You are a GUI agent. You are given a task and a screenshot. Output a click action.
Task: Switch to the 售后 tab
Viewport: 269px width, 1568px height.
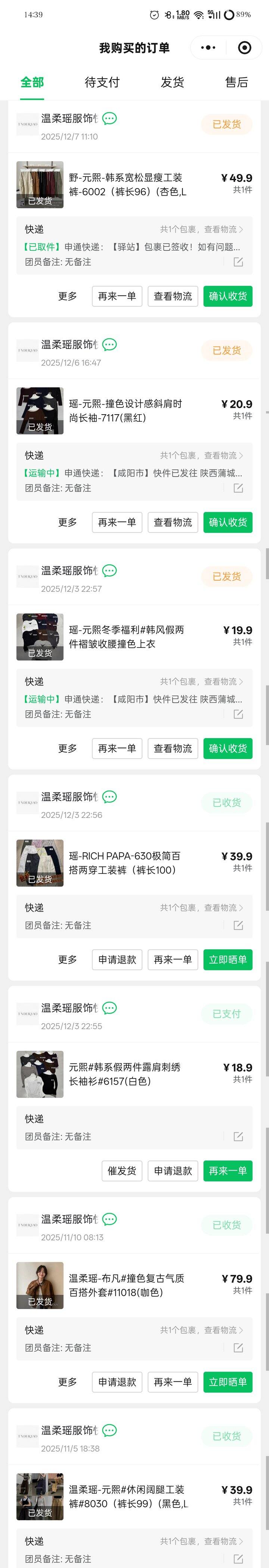(236, 82)
